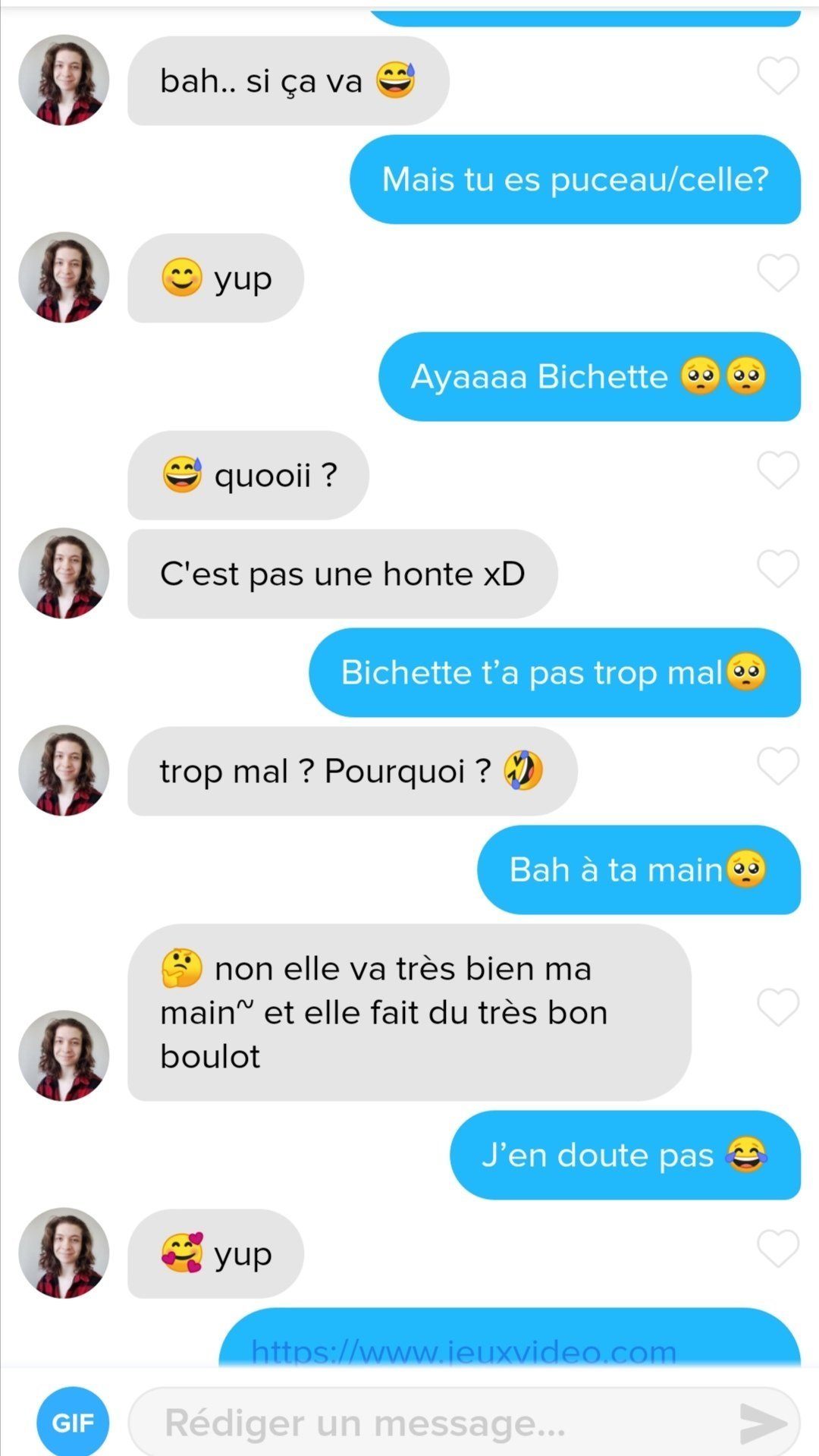This screenshot has width=819, height=1456.
Task: Like the message "bah.. si ça va"
Action: (778, 75)
